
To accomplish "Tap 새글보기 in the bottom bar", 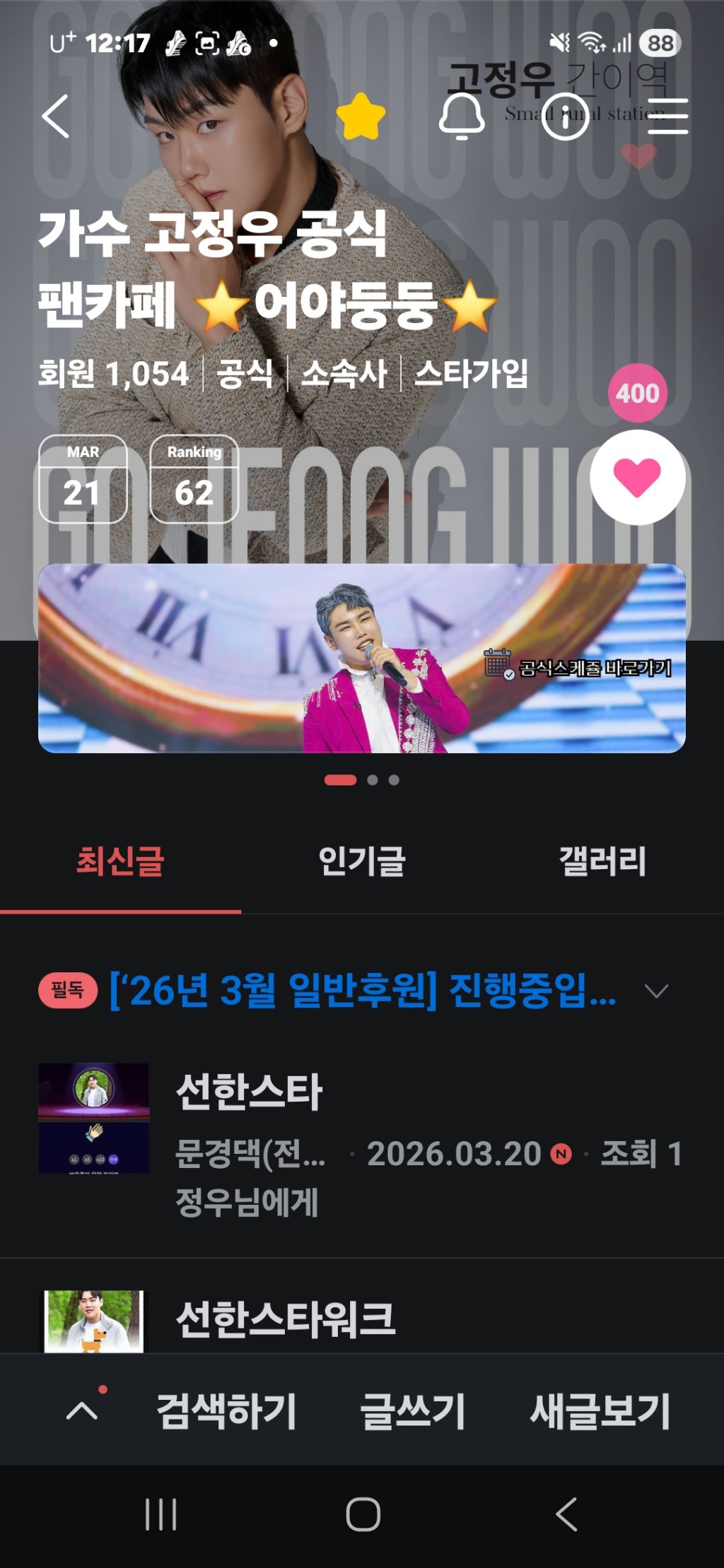I will pyautogui.click(x=600, y=1411).
